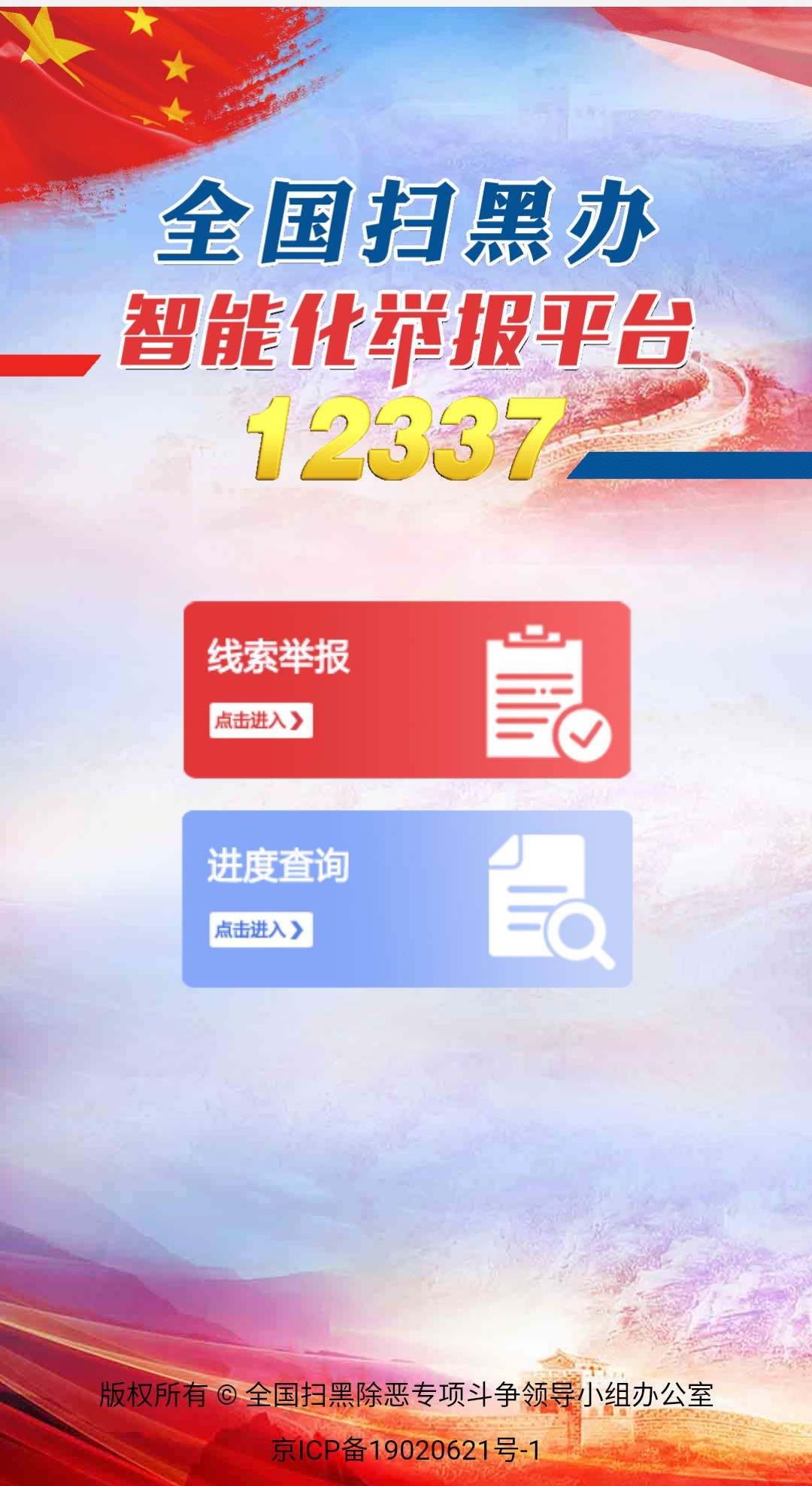812x1486 pixels.
Task: Open the 线索举报 card
Action: (406, 690)
